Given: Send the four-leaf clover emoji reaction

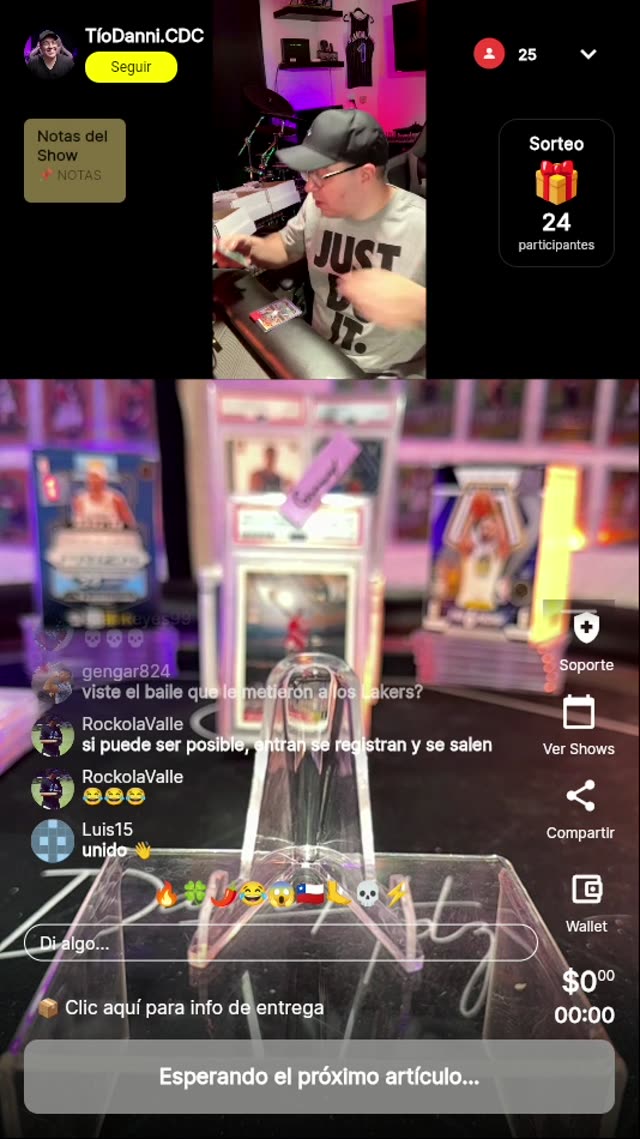Looking at the screenshot, I should (195, 894).
